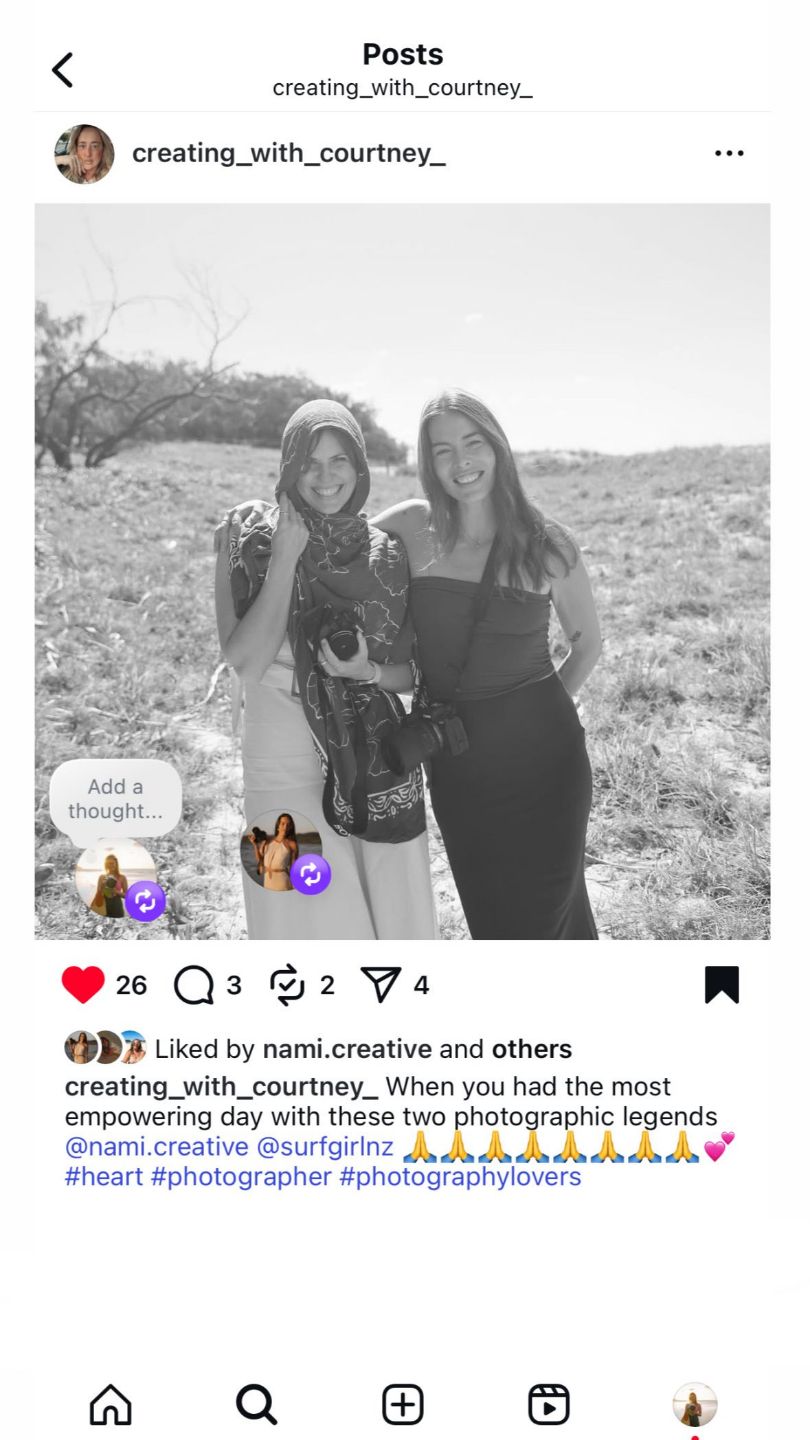View the others who liked this post

pos(532,1049)
